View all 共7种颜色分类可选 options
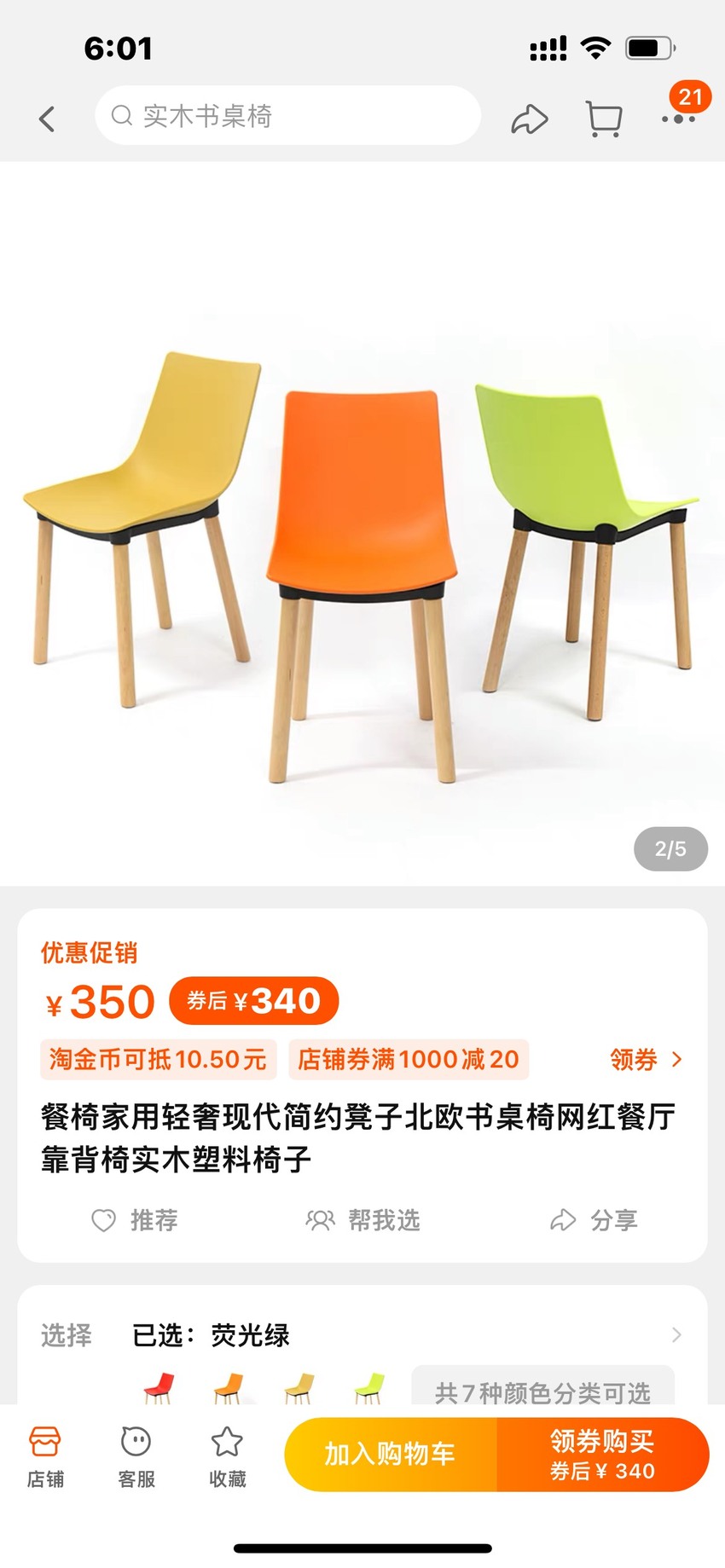 pos(542,1387)
